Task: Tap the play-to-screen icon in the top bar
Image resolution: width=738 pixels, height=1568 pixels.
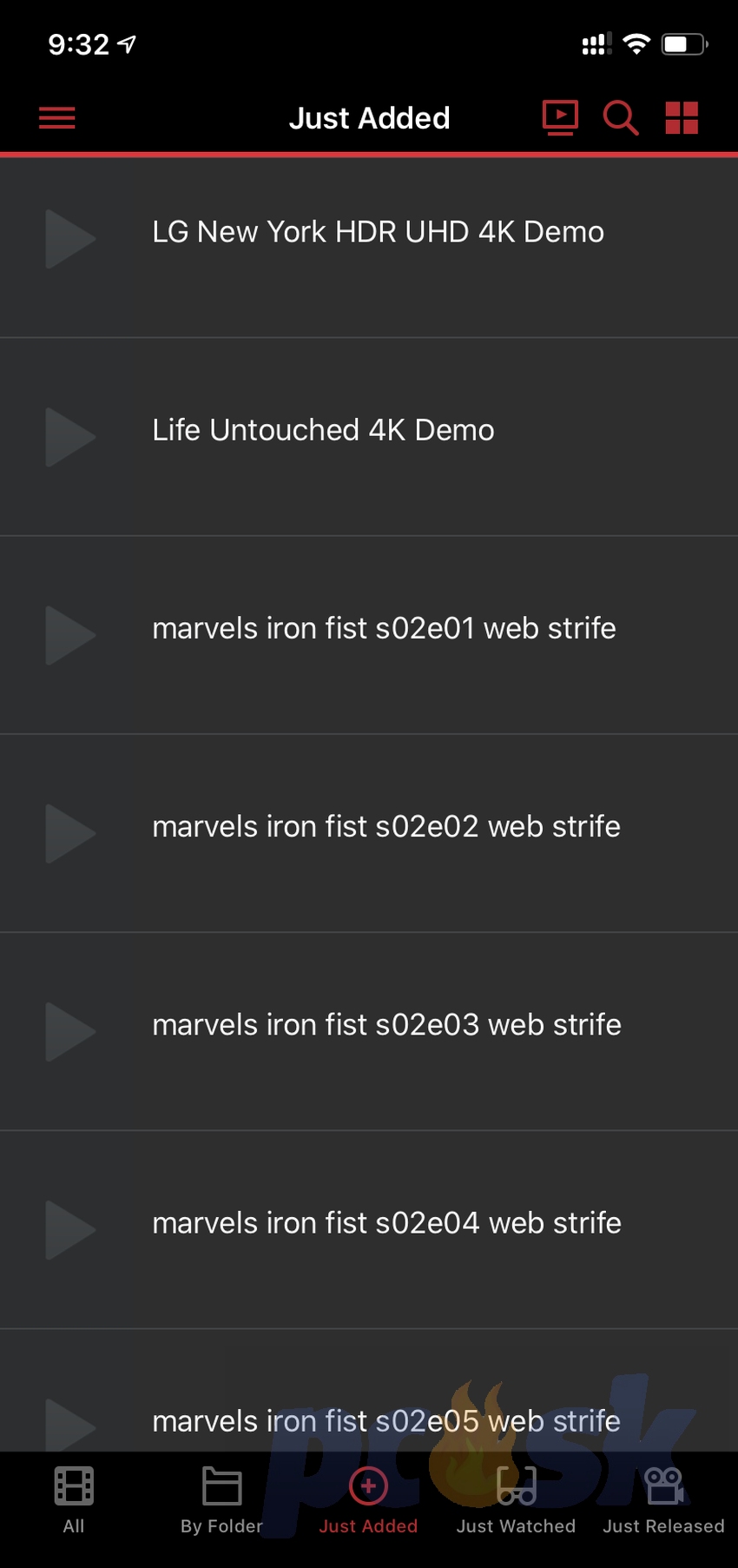Action: tap(560, 117)
